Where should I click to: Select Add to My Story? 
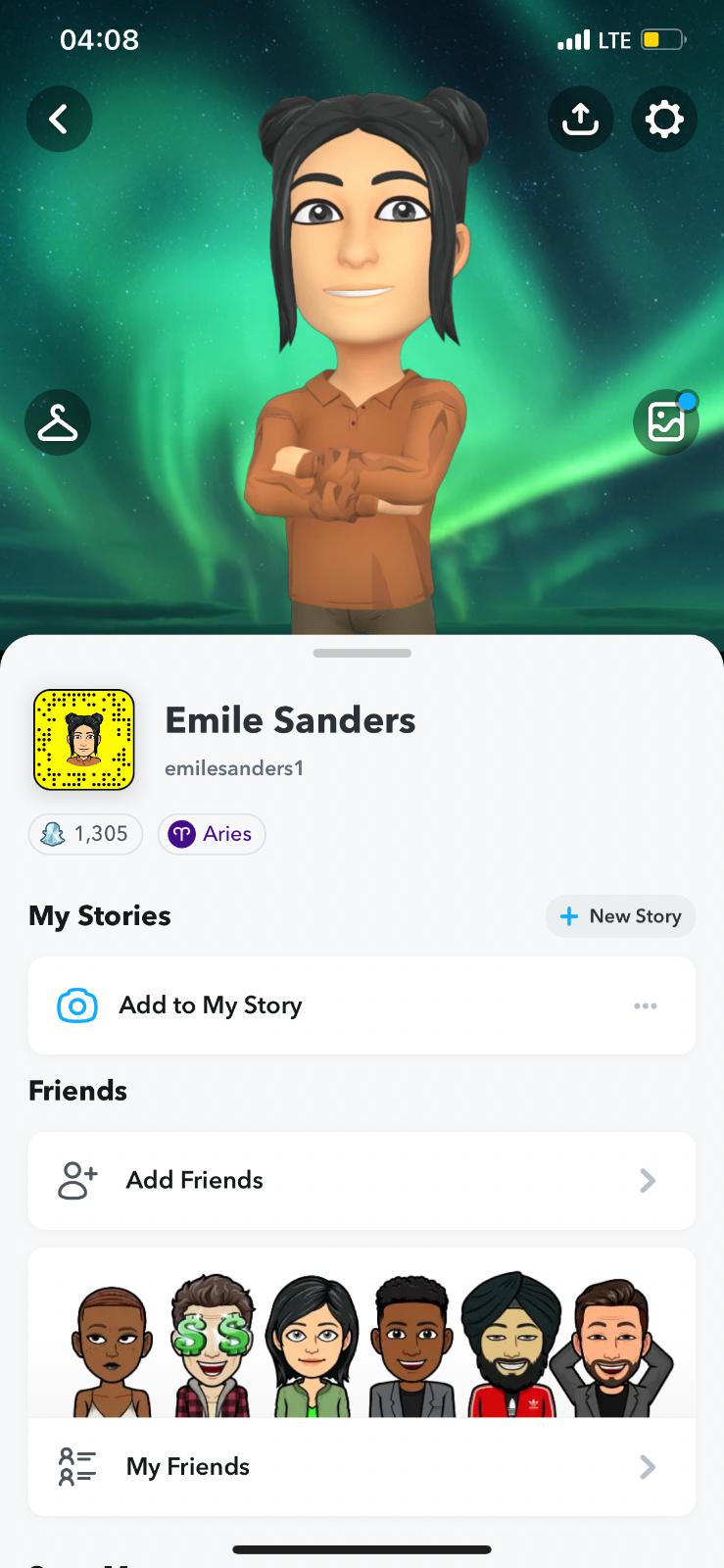point(211,1005)
